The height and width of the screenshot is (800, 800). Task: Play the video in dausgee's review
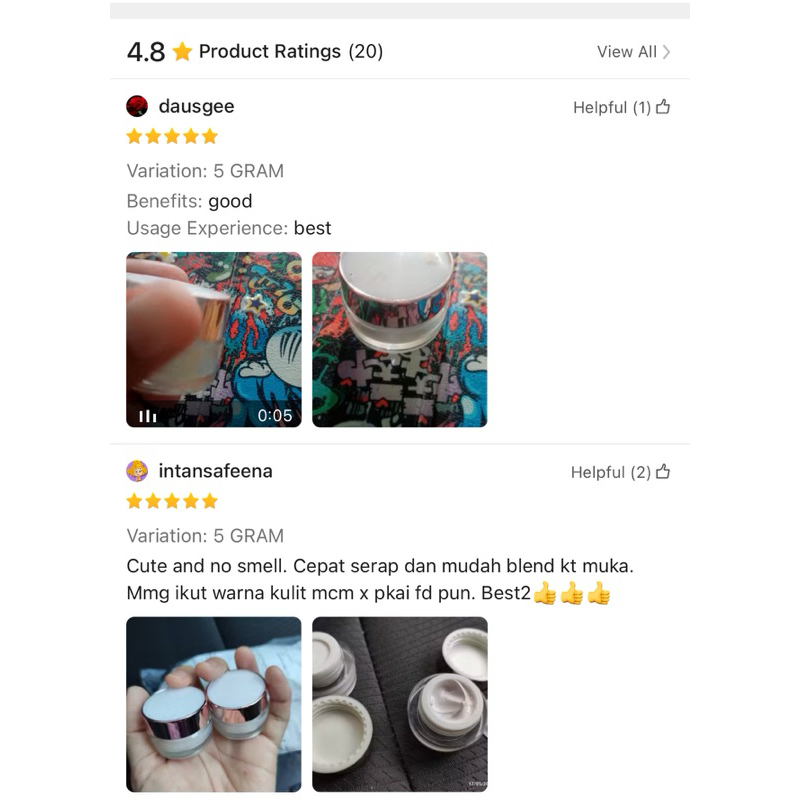pyautogui.click(x=214, y=339)
